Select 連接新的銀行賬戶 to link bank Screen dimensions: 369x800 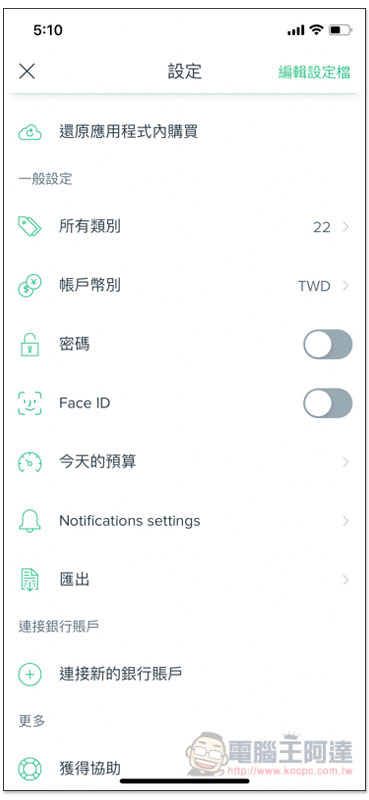click(x=184, y=674)
